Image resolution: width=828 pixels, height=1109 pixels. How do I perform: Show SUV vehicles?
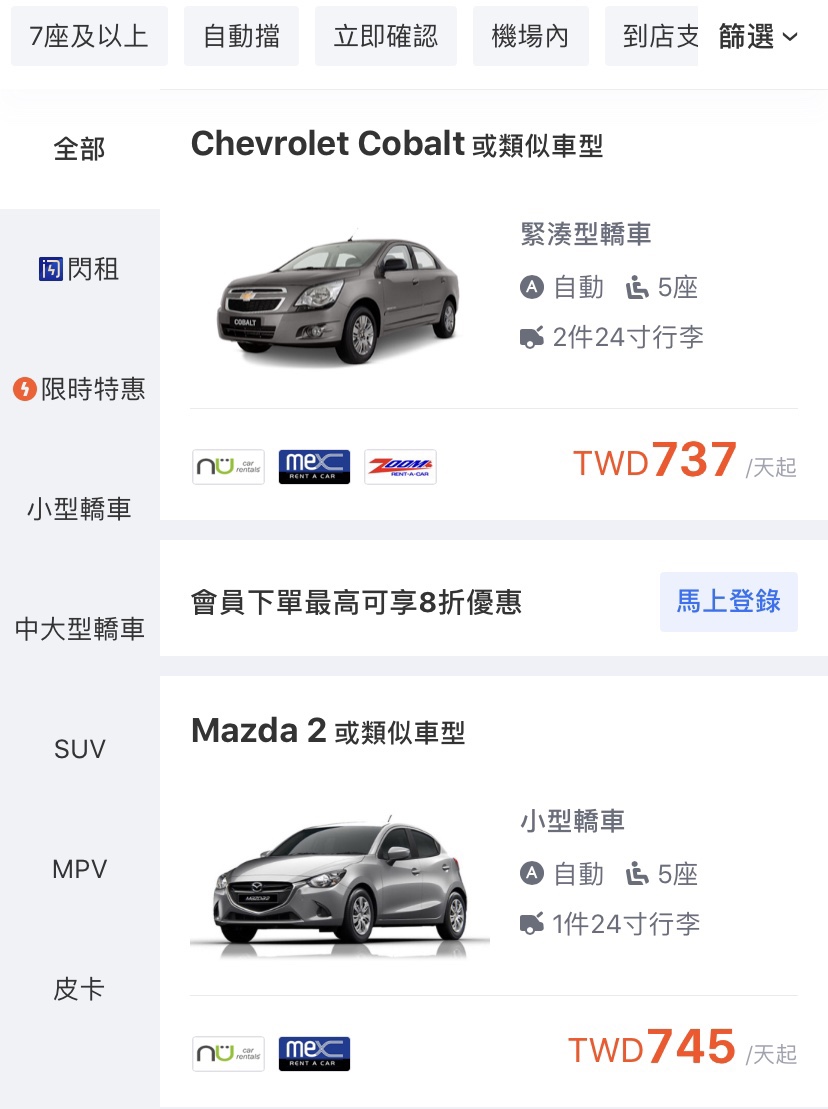pyautogui.click(x=79, y=749)
